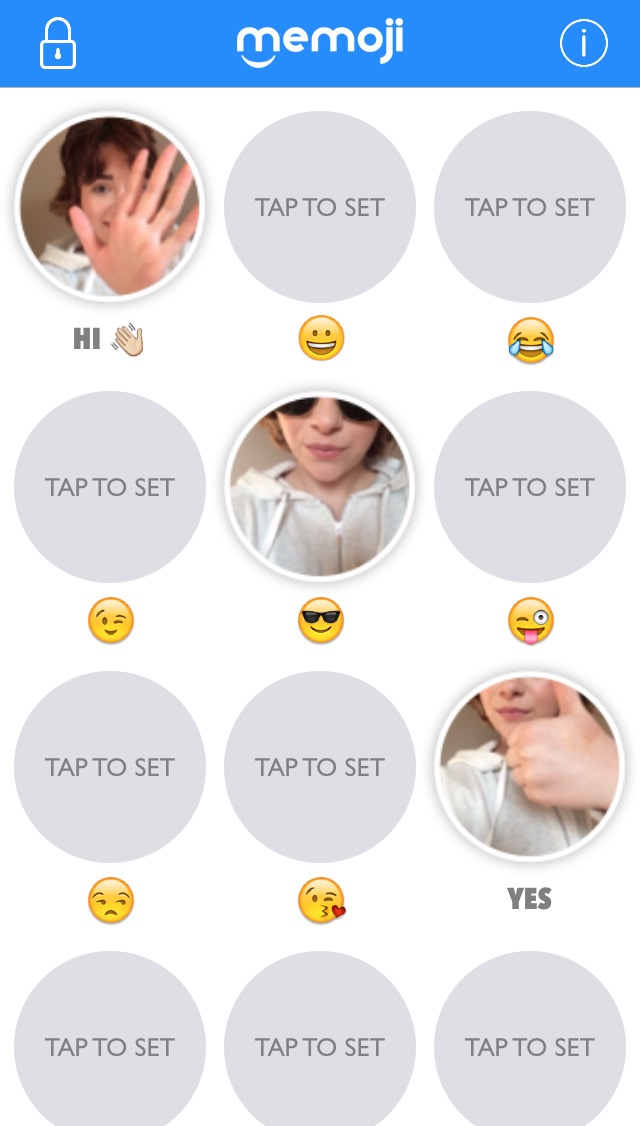The image size is (640, 1126).
Task: Set a photo for the tongue-out emoji
Action: [x=530, y=487]
